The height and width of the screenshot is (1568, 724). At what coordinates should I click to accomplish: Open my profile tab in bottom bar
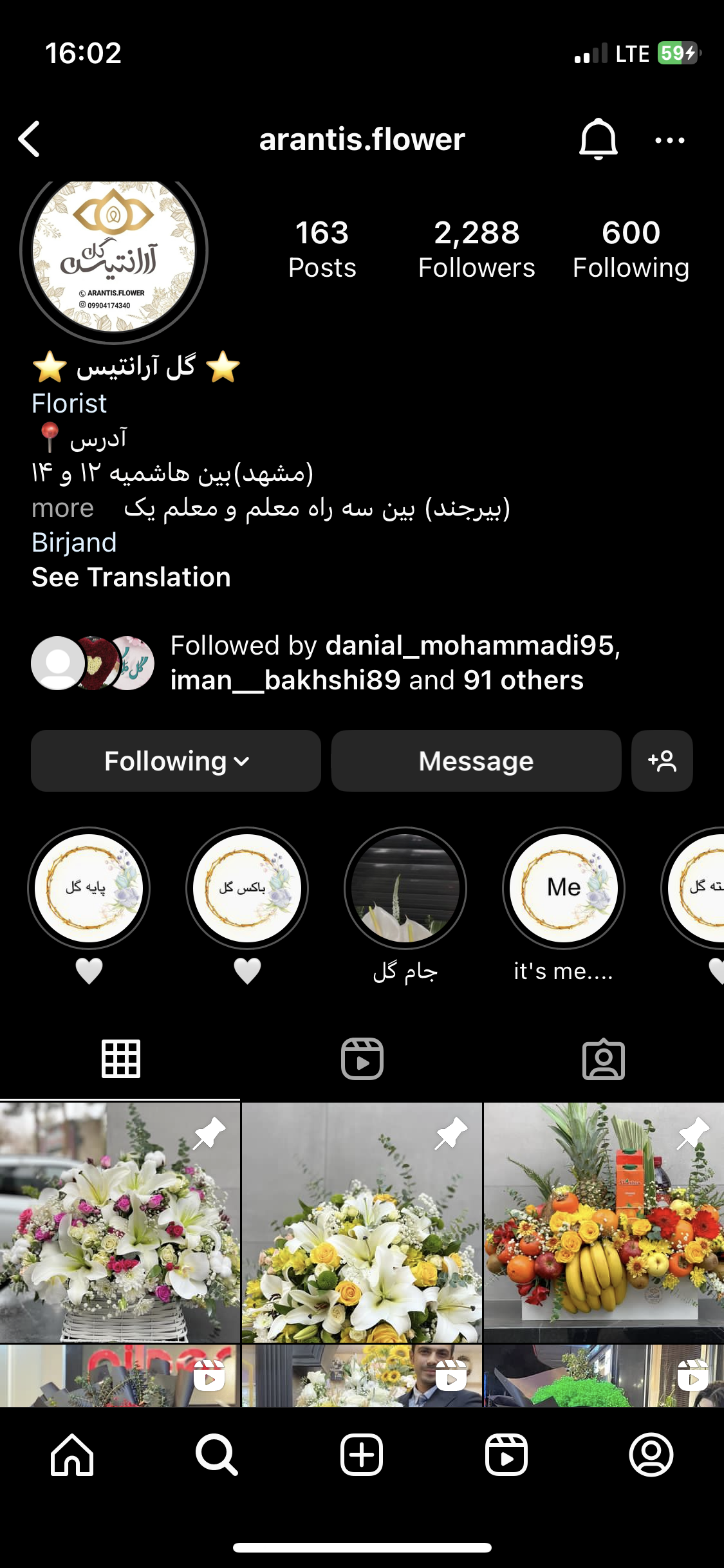651,1455
